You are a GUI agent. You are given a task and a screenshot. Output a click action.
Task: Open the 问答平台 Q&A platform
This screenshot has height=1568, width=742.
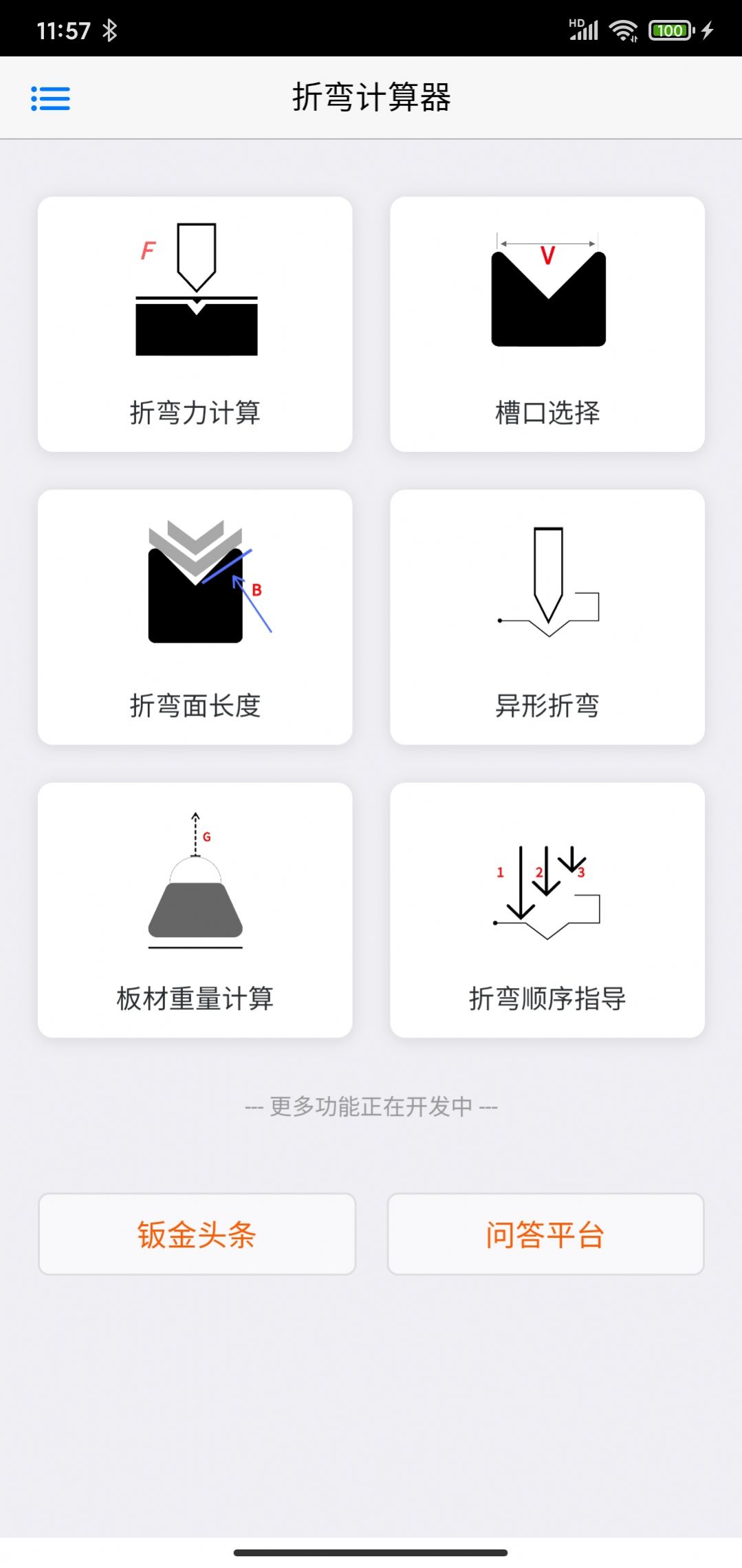[545, 1234]
